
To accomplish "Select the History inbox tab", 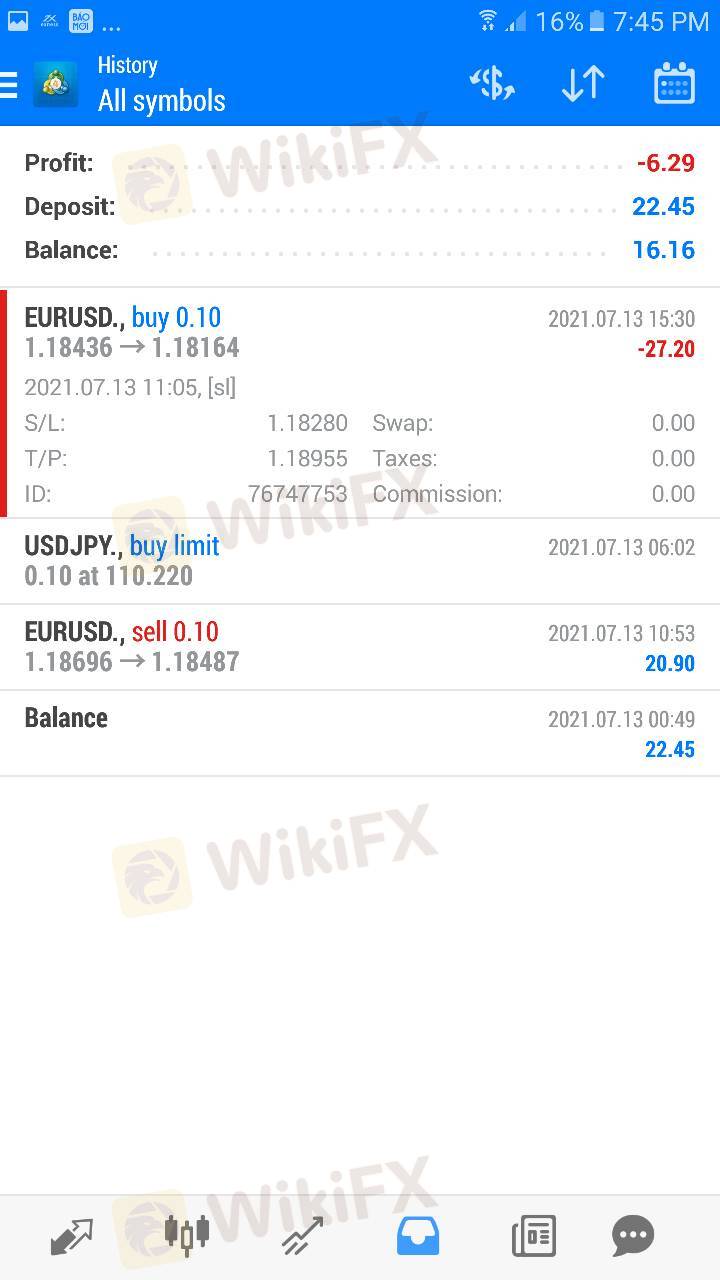I will coord(418,1237).
